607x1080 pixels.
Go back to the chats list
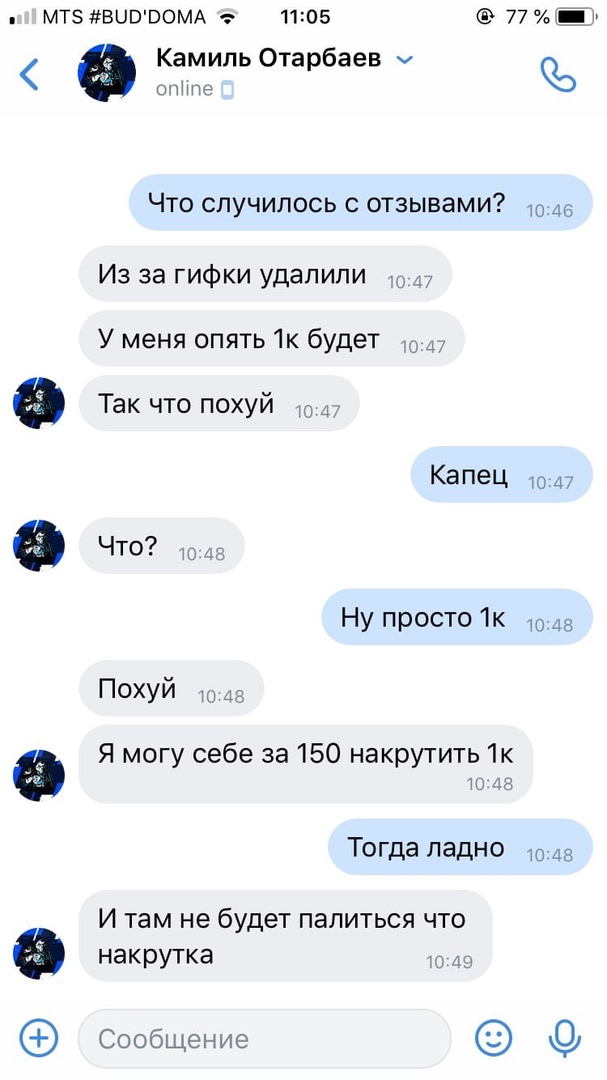click(30, 74)
